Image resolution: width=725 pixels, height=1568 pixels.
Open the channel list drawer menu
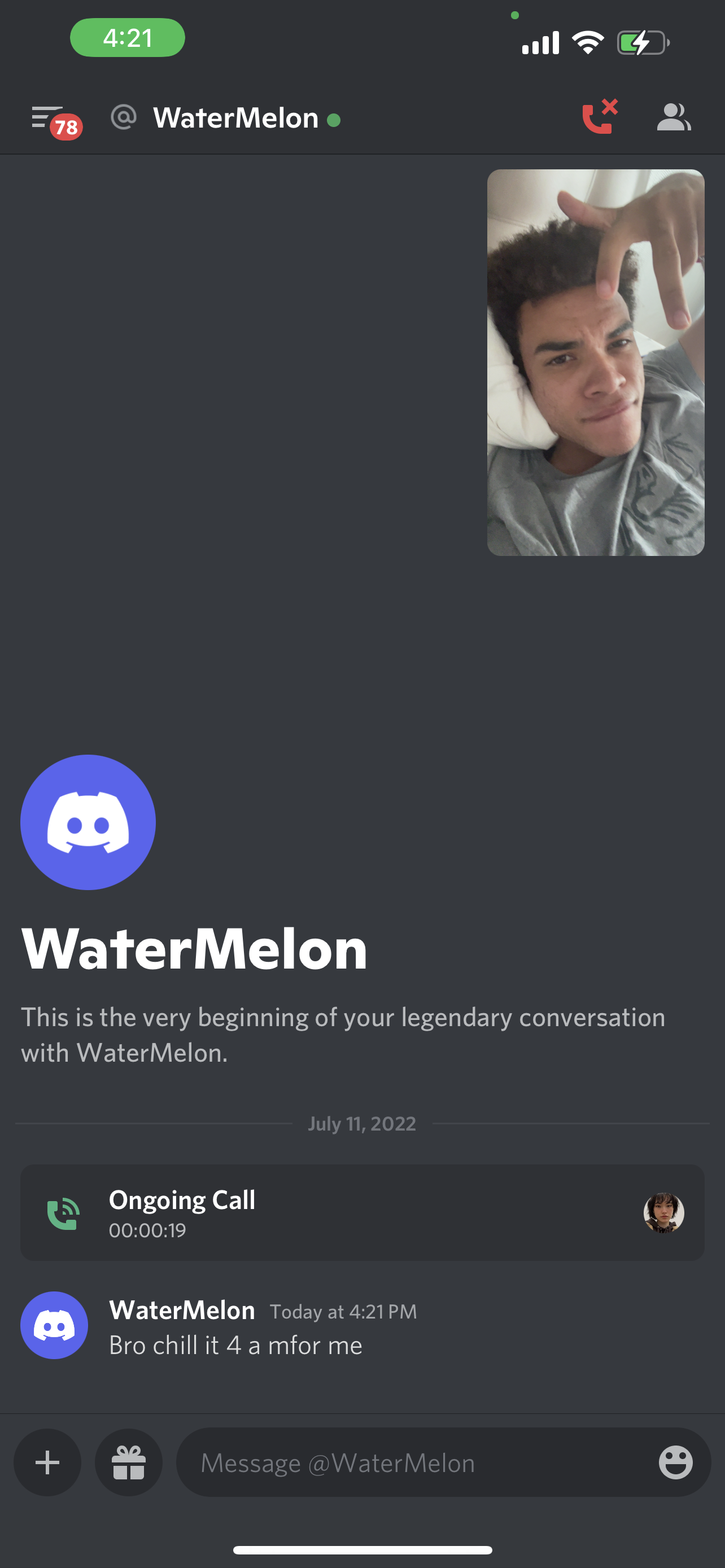(x=49, y=118)
